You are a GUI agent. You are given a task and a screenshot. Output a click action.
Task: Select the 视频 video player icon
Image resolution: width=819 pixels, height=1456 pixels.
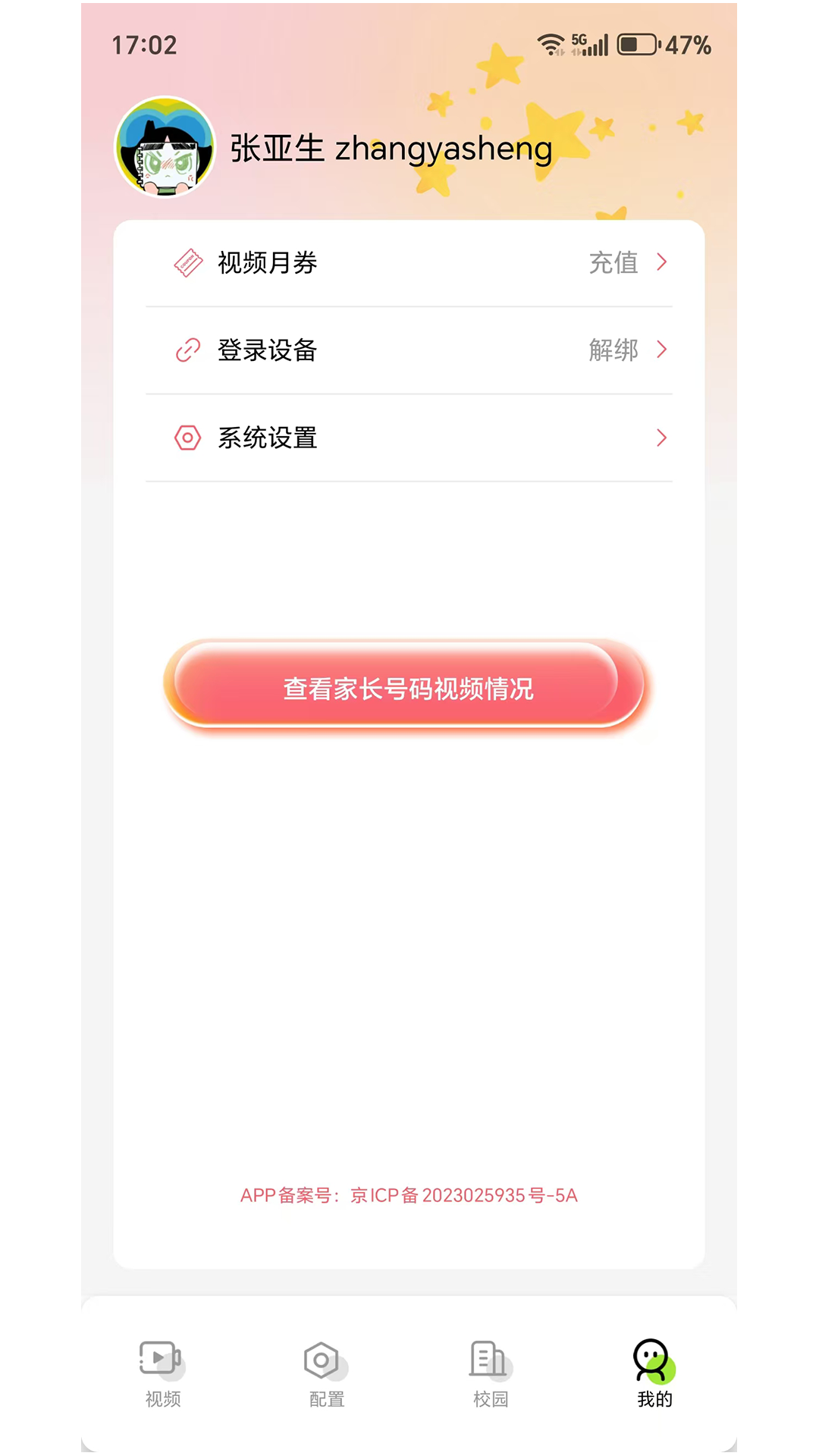click(x=160, y=1362)
